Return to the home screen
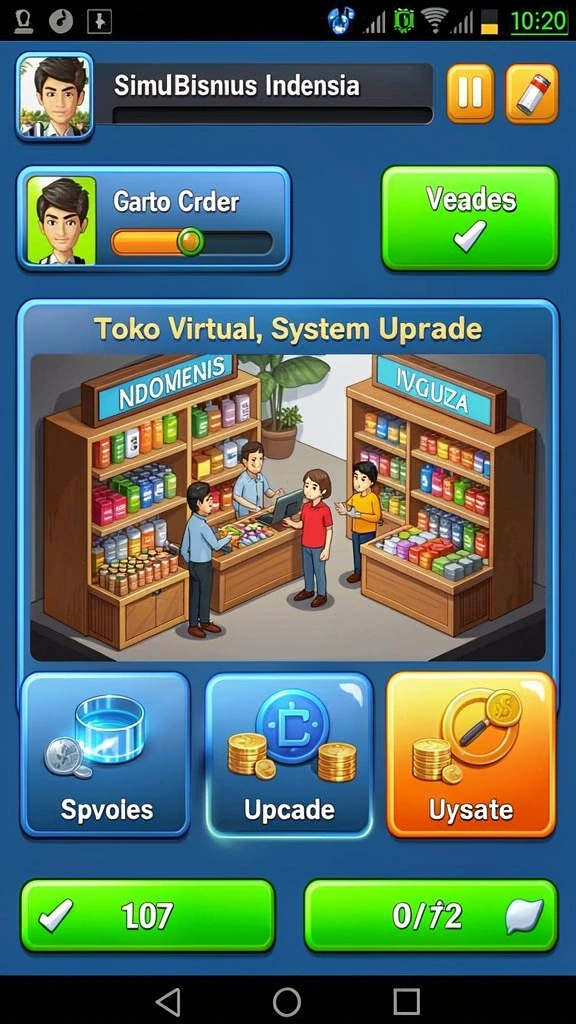 click(x=287, y=1000)
